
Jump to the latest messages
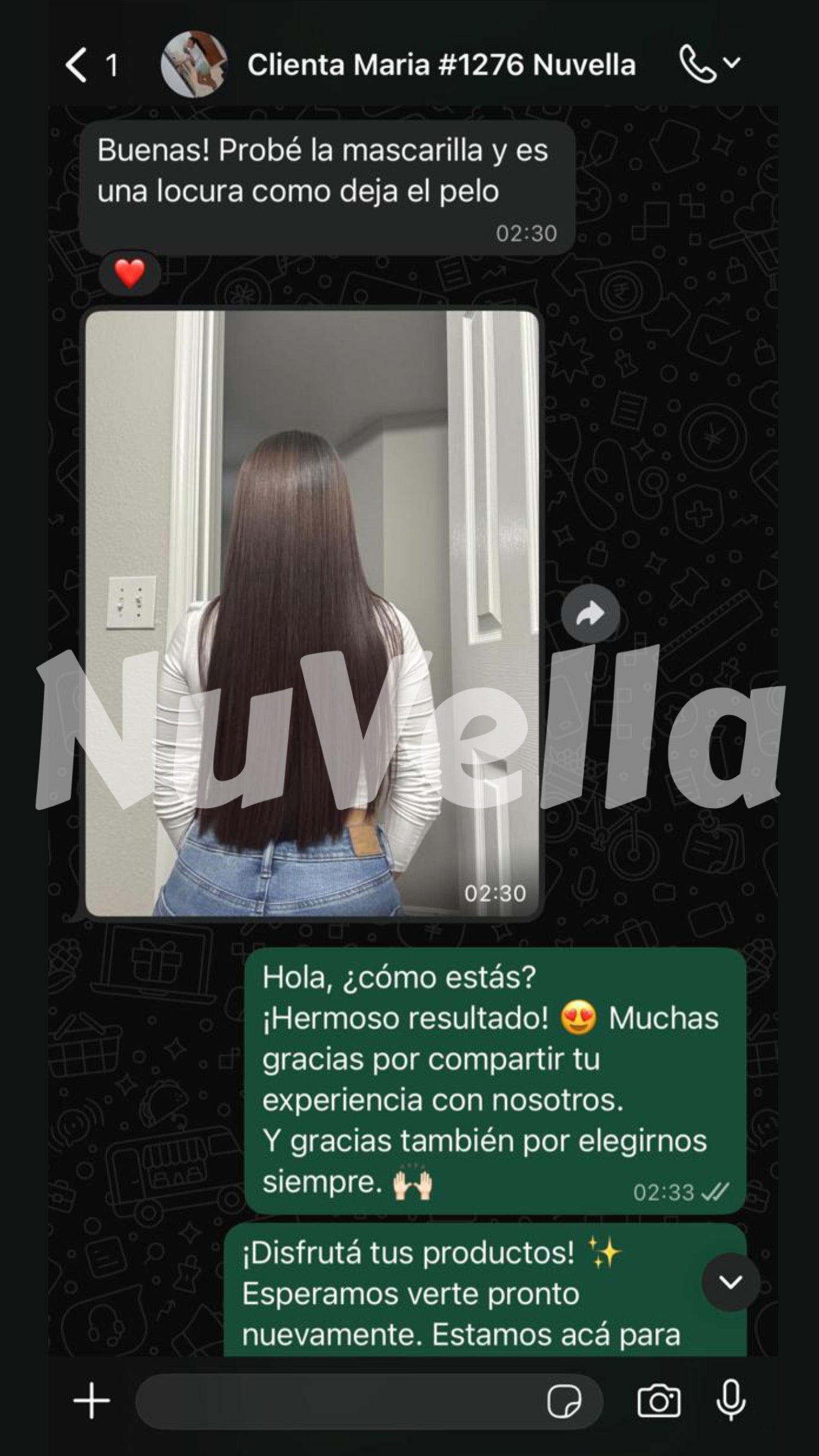pyautogui.click(x=730, y=1282)
